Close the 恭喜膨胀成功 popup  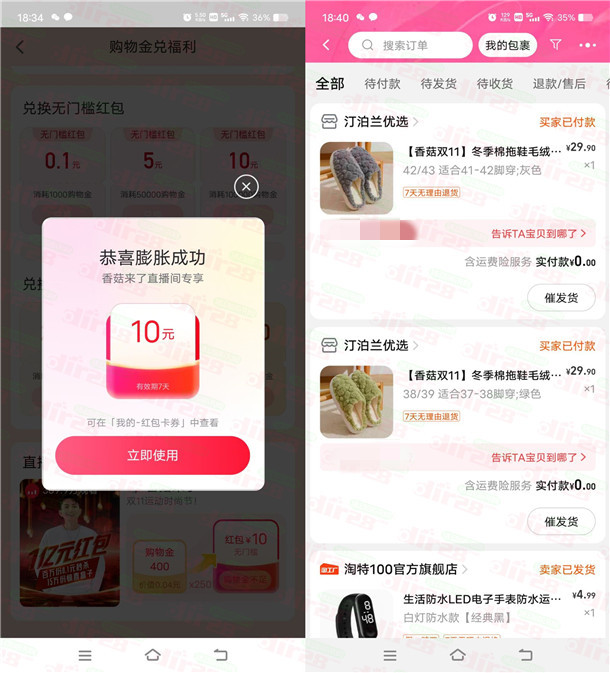pos(246,186)
